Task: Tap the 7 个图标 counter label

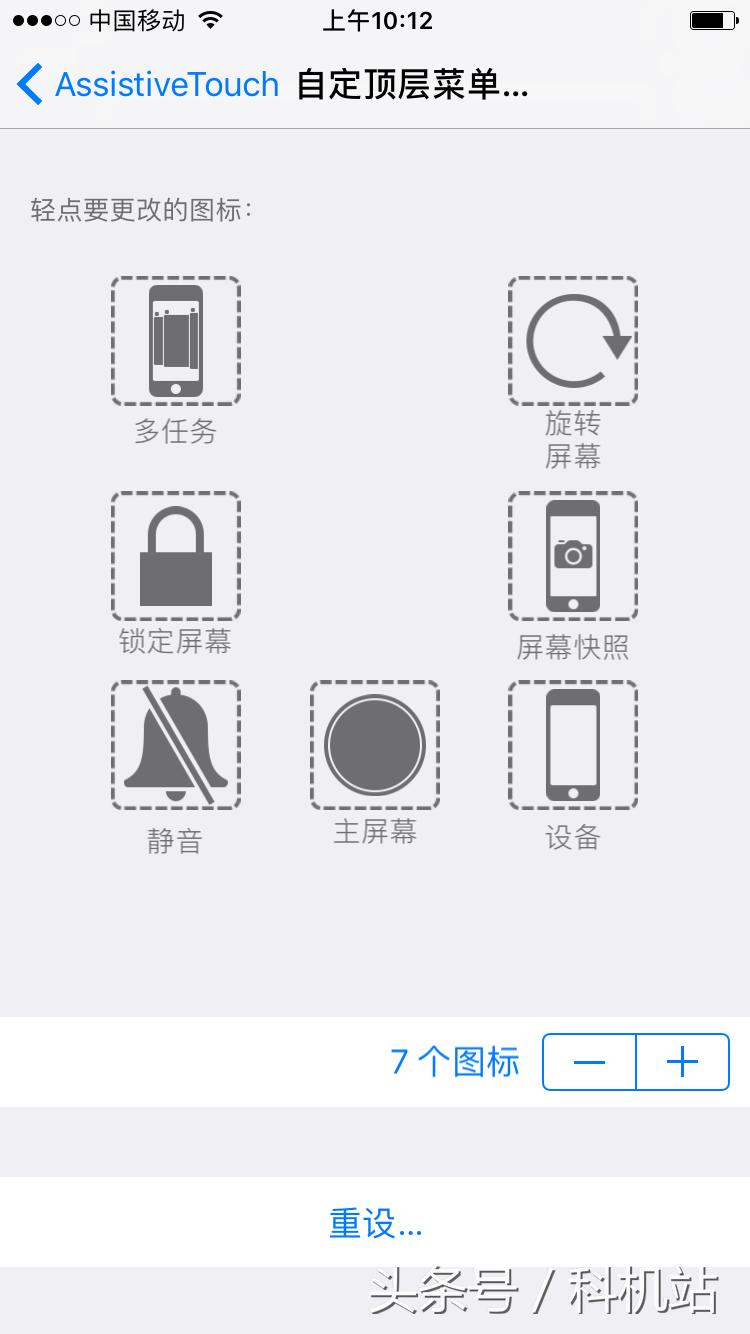Action: [457, 1062]
